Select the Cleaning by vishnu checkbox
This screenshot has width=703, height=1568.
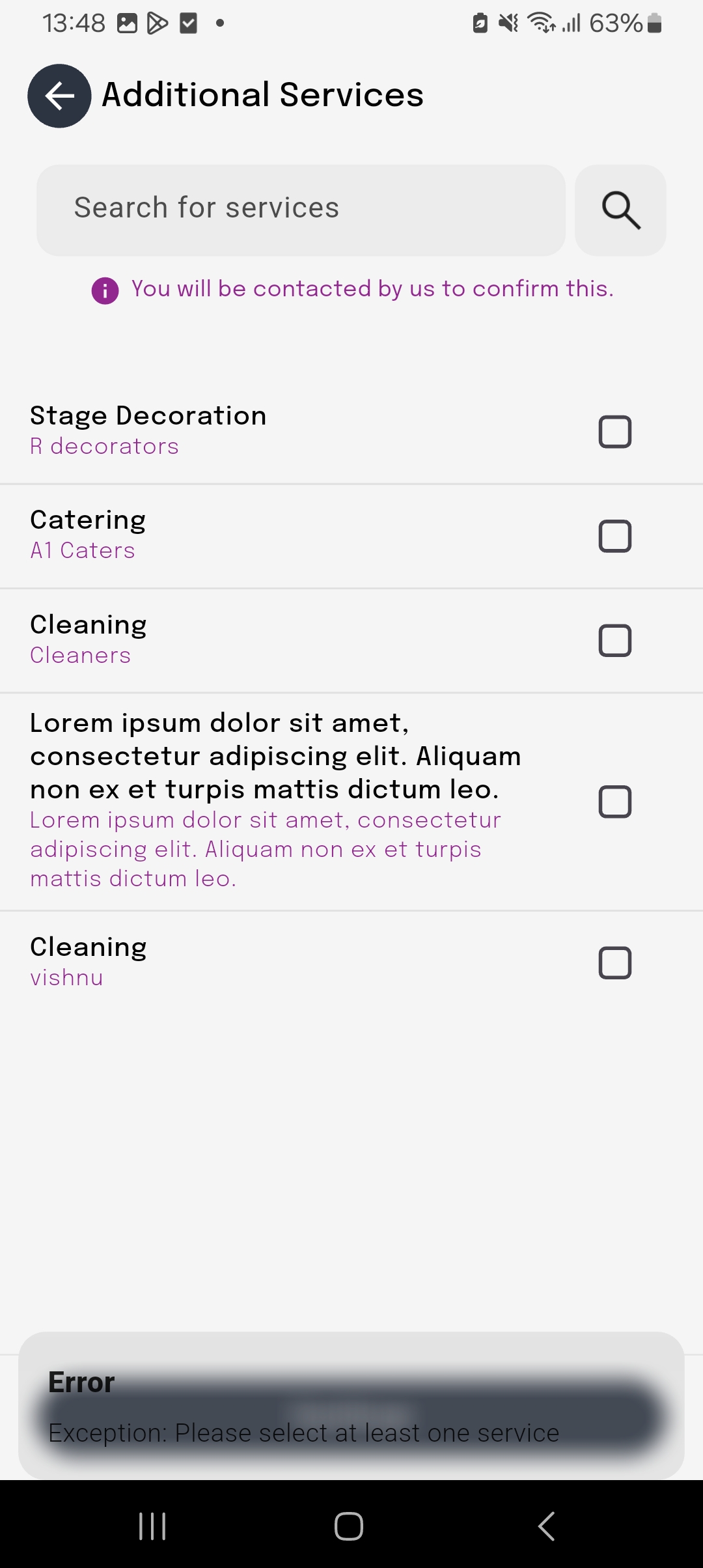[x=614, y=963]
